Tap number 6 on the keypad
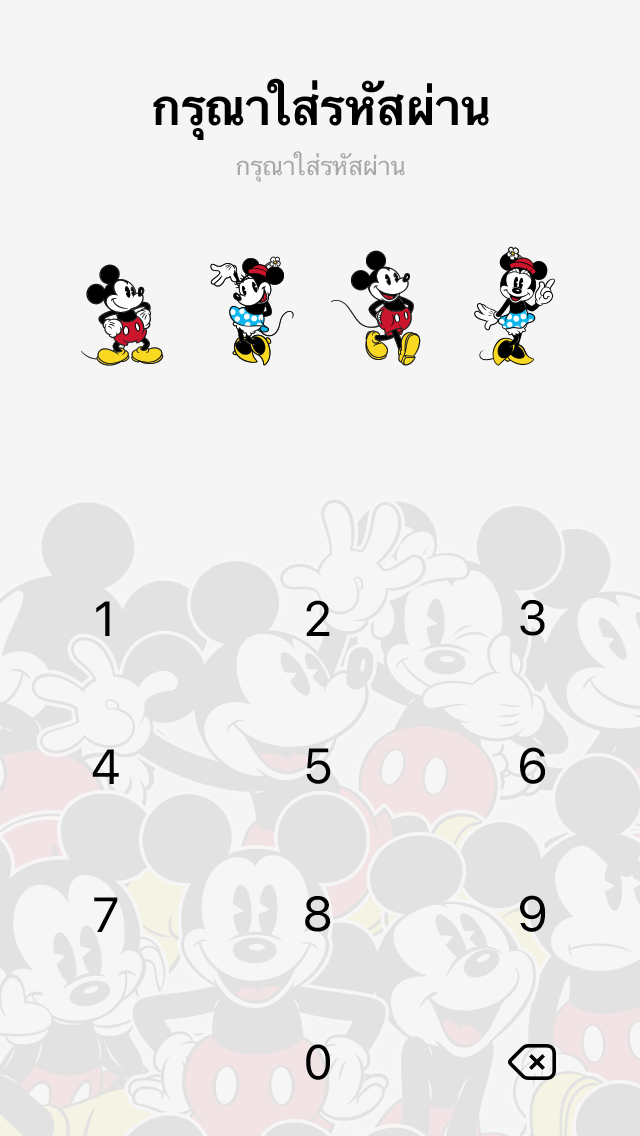 tap(532, 767)
